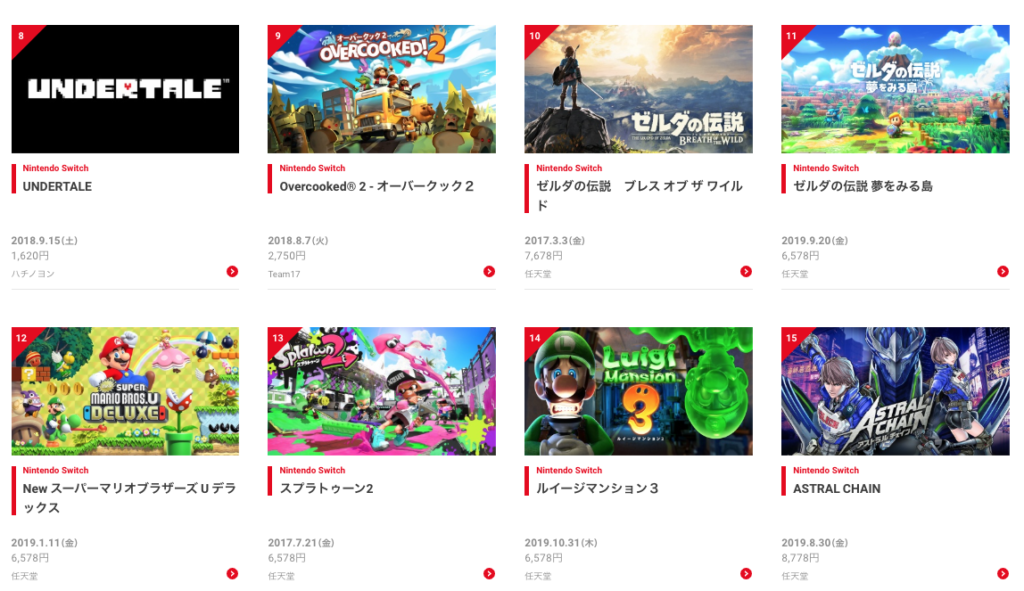Open the ASTRAL CHAIN game tile
Image resolution: width=1024 pixels, height=591 pixels.
895,391
